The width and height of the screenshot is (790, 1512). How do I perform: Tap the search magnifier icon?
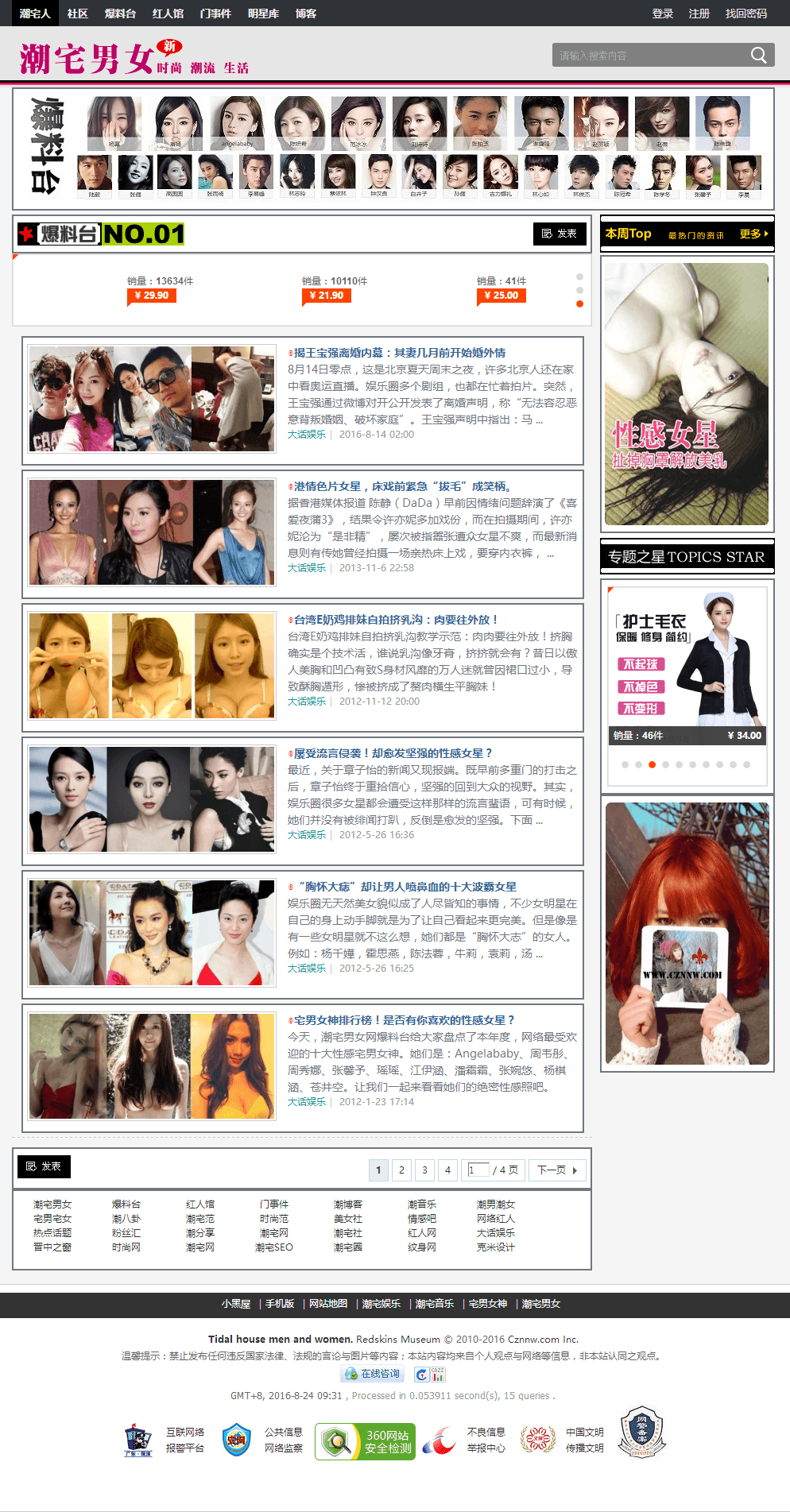tap(758, 55)
